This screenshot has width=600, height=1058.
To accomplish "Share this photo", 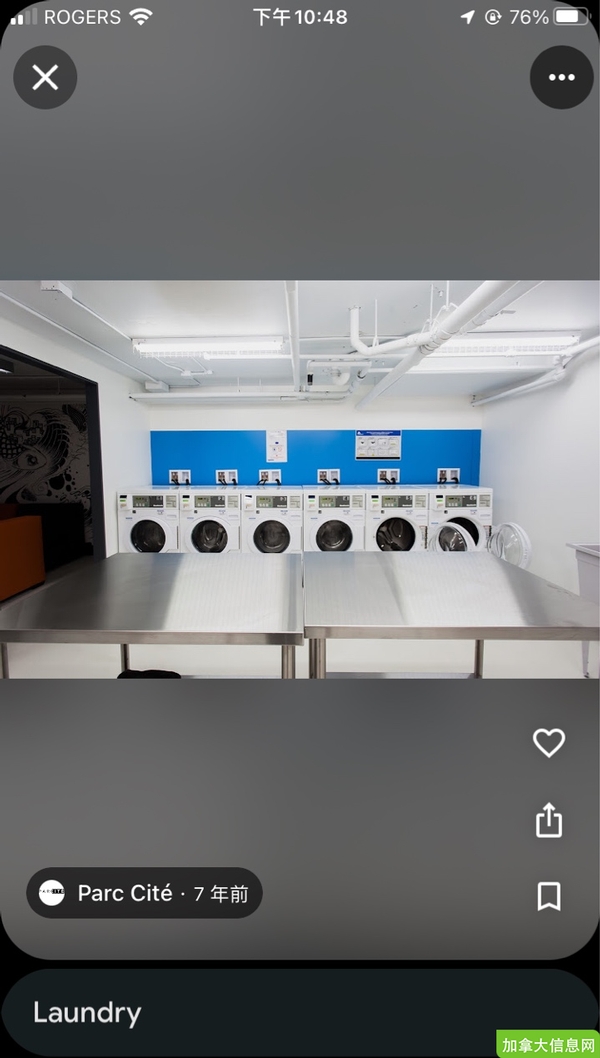I will (x=549, y=820).
